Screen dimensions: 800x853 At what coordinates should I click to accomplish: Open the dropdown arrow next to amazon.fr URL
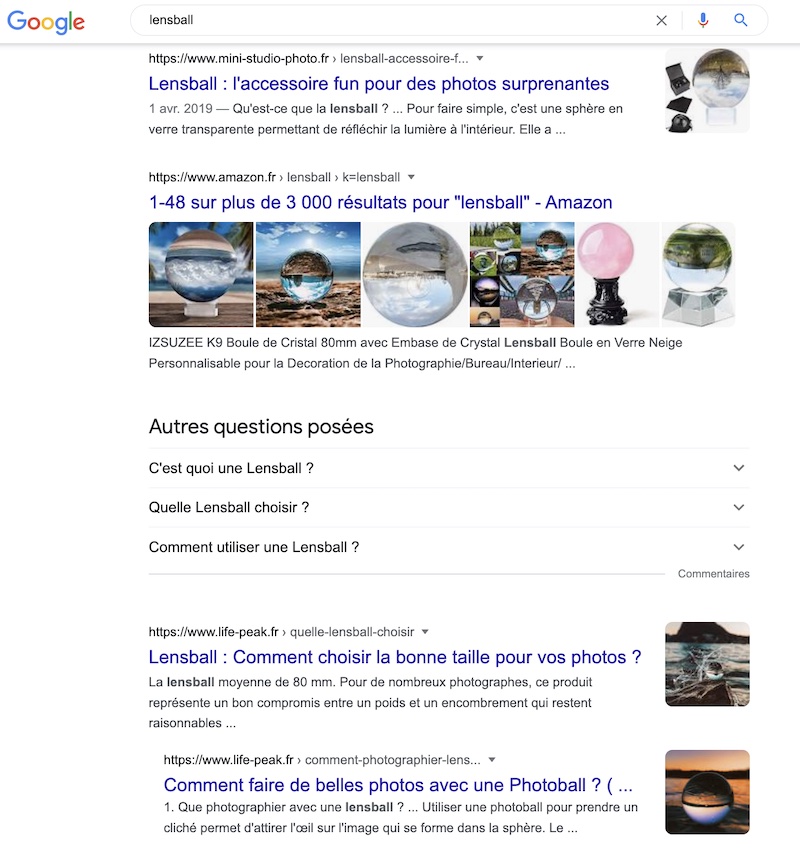(411, 177)
